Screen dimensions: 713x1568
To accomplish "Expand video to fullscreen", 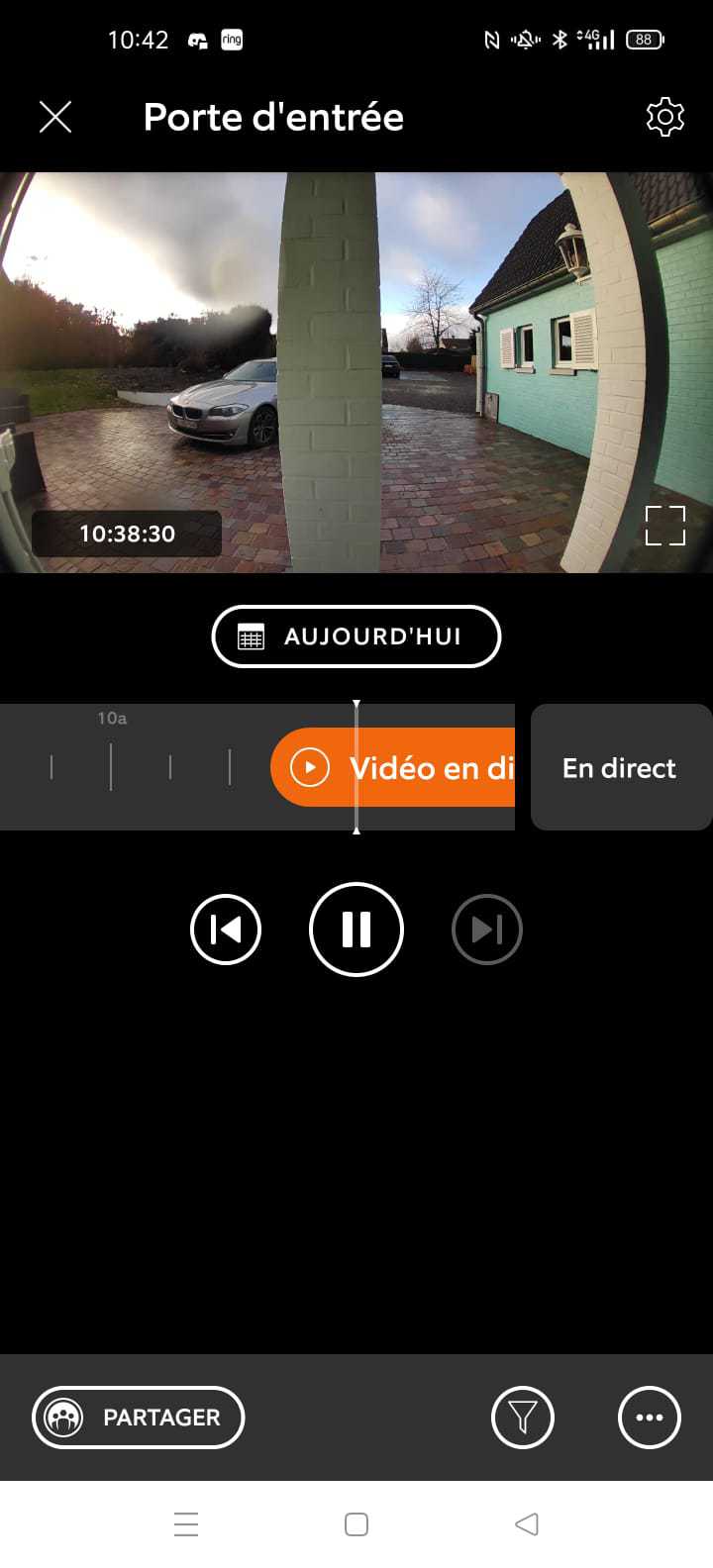I will coord(664,526).
